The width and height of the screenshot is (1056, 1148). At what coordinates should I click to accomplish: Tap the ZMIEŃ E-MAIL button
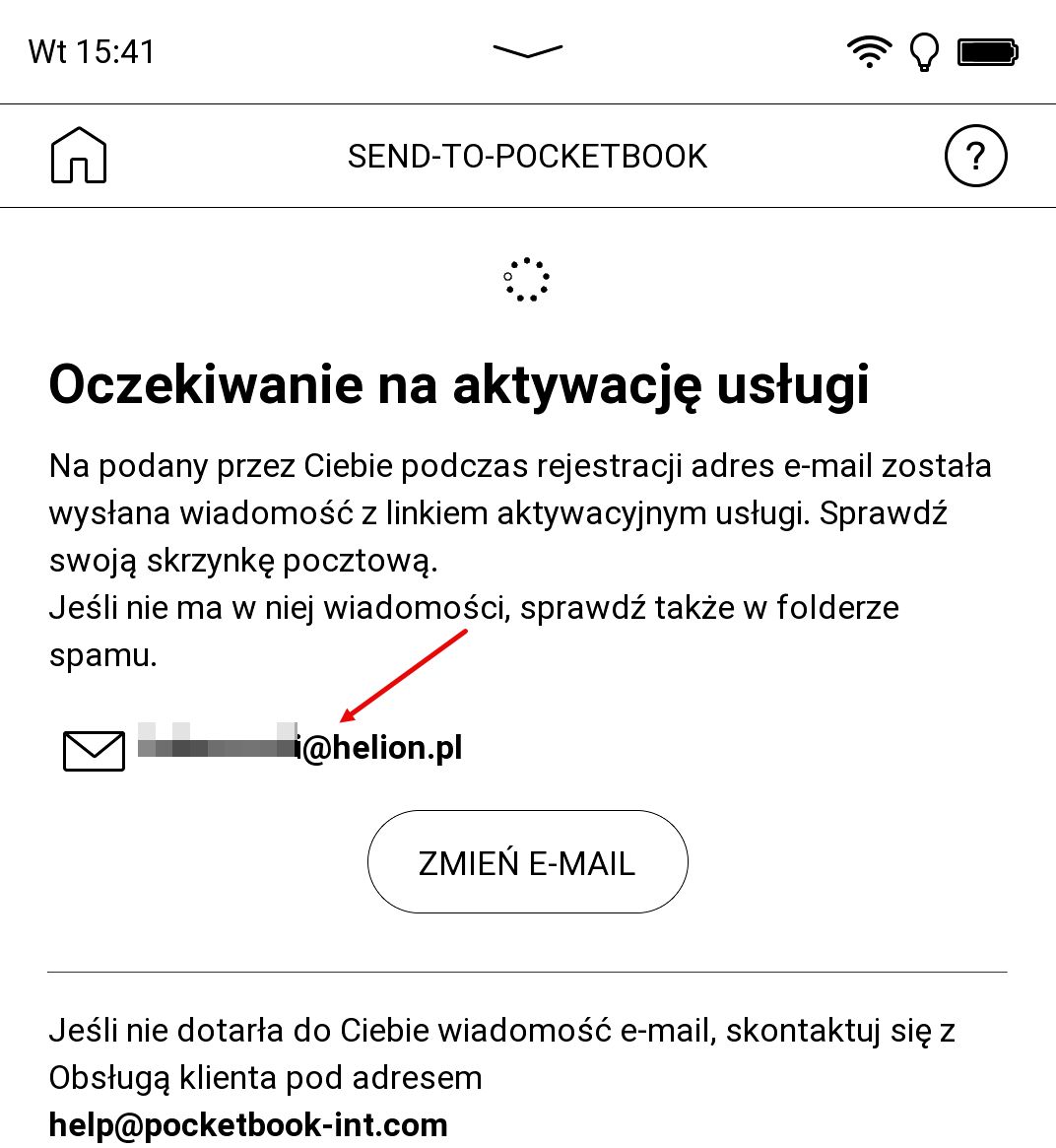click(527, 862)
